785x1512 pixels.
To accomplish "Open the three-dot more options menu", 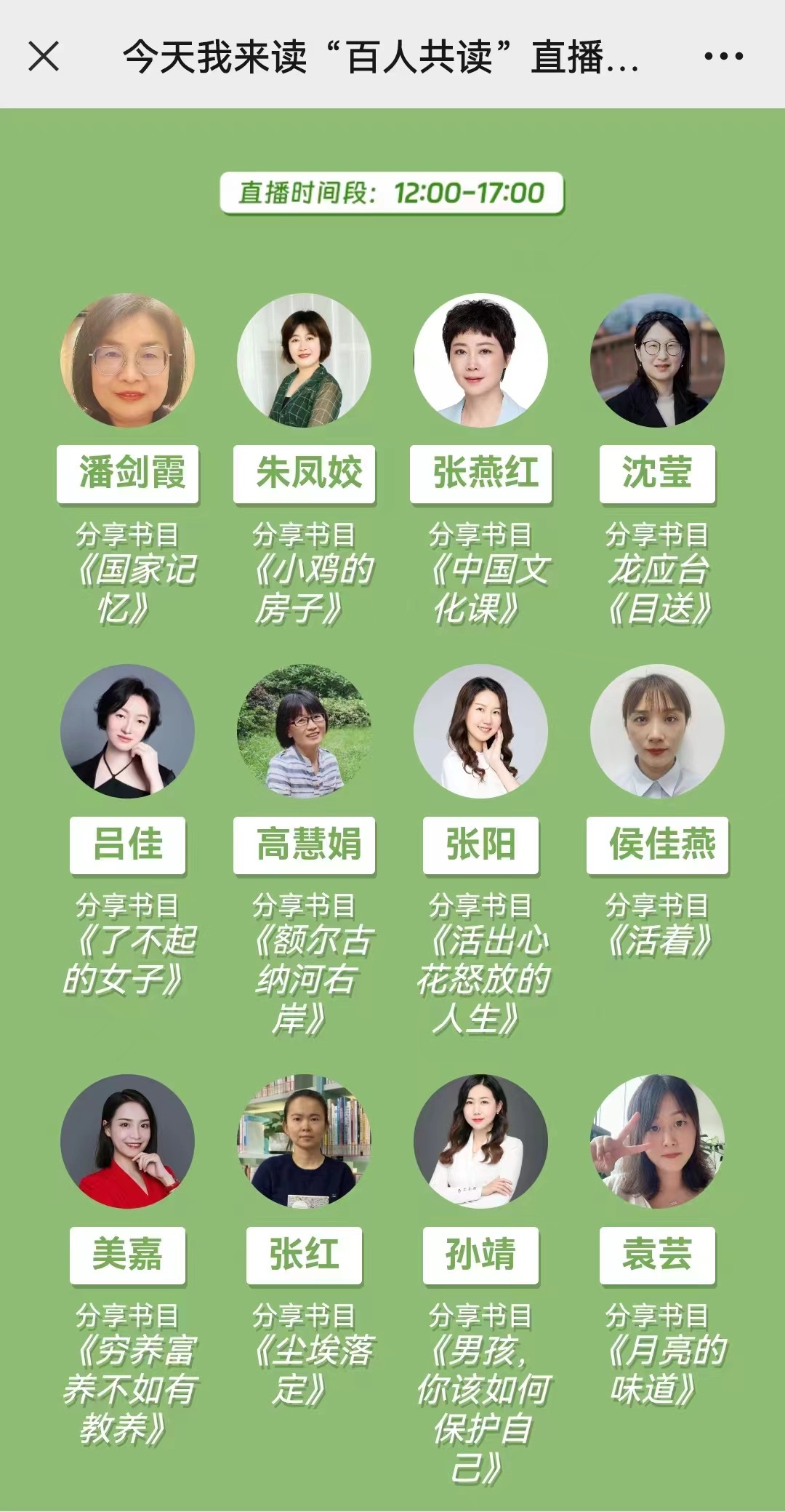I will (x=723, y=56).
